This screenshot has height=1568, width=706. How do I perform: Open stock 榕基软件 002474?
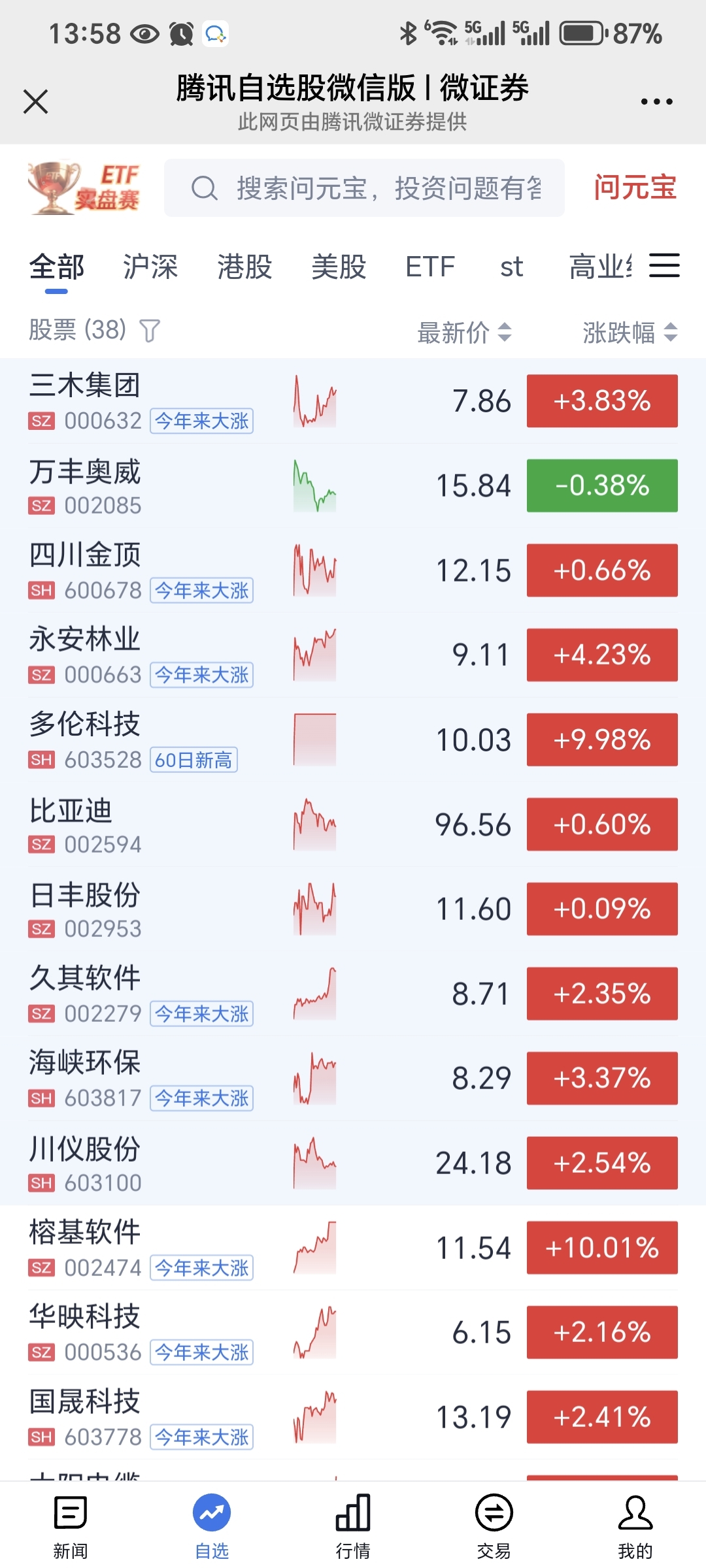click(x=353, y=1248)
